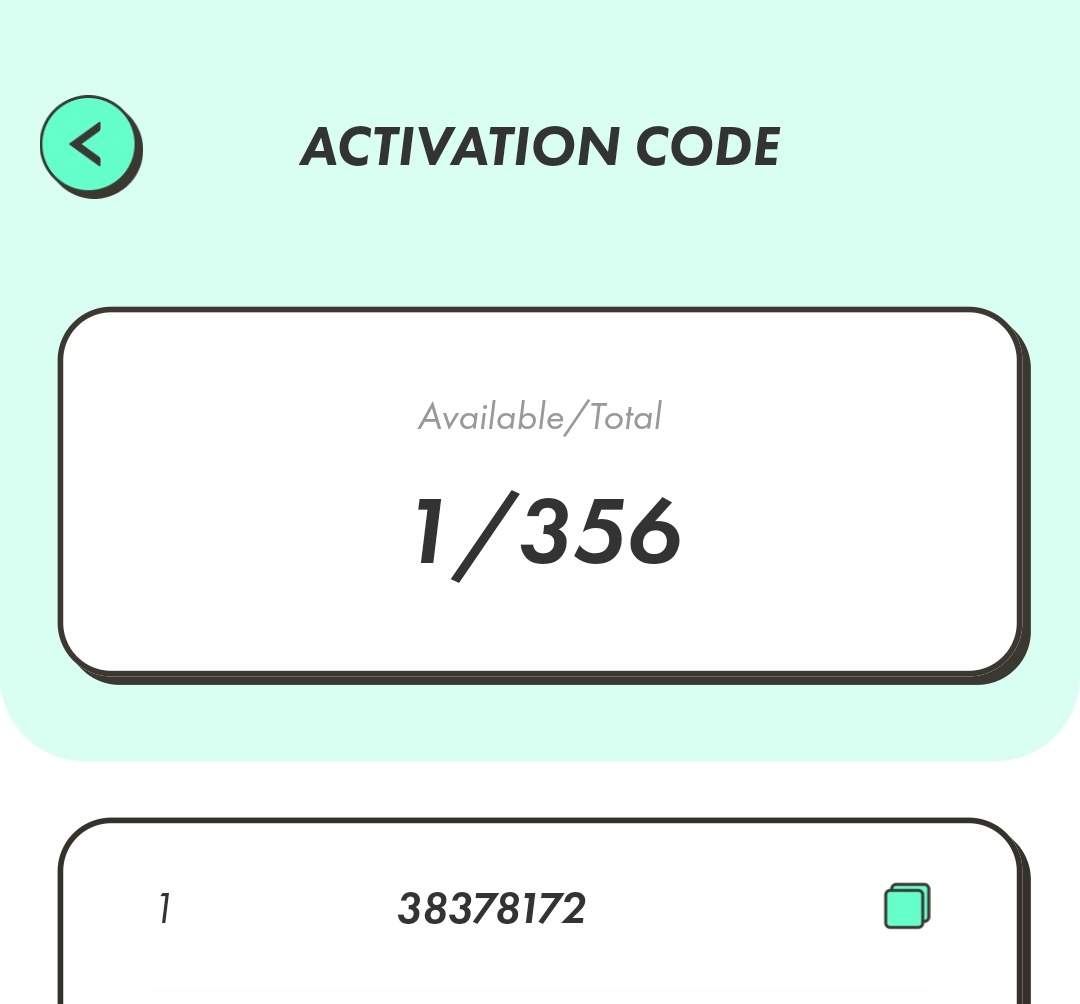Go back using the green arrow button

pos(89,145)
